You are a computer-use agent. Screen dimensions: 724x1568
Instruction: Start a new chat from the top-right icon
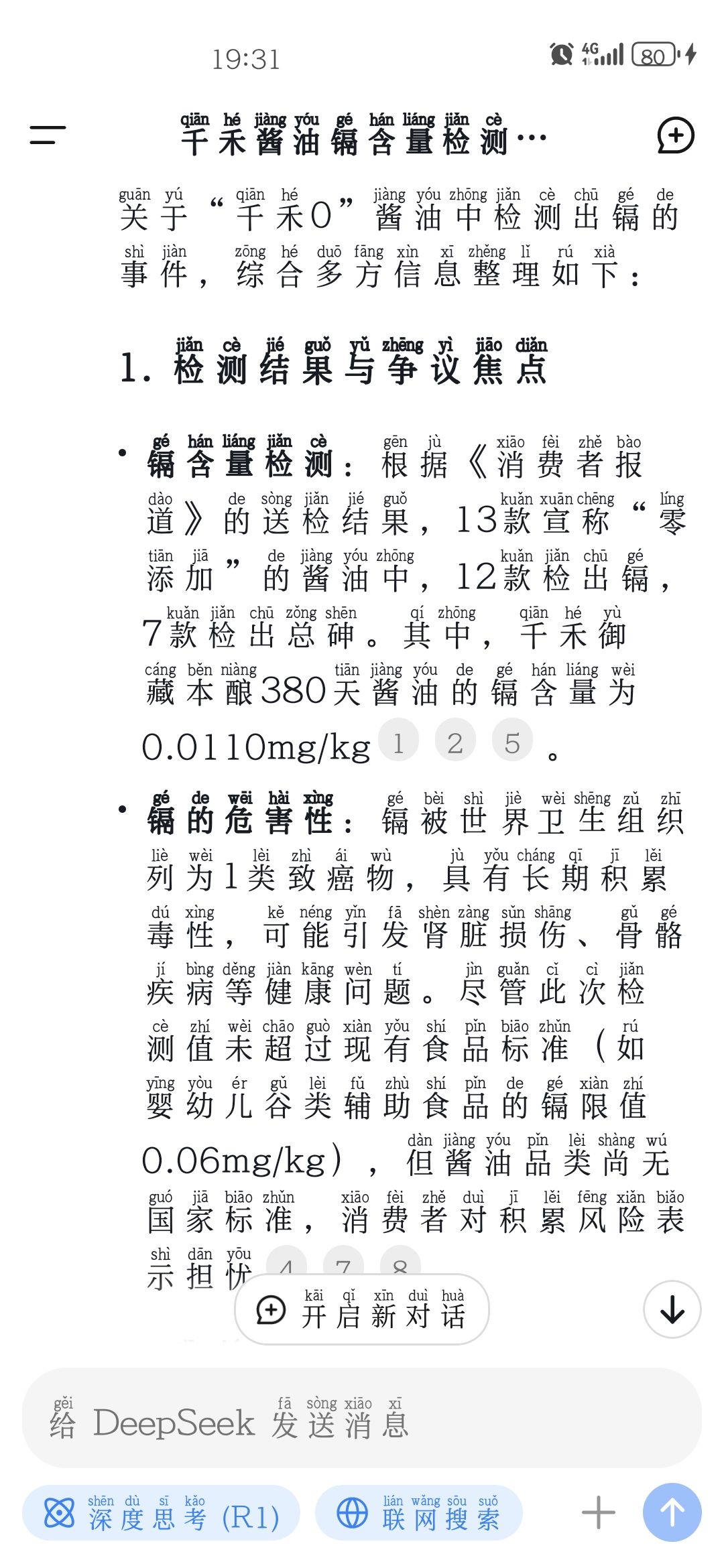pyautogui.click(x=675, y=135)
